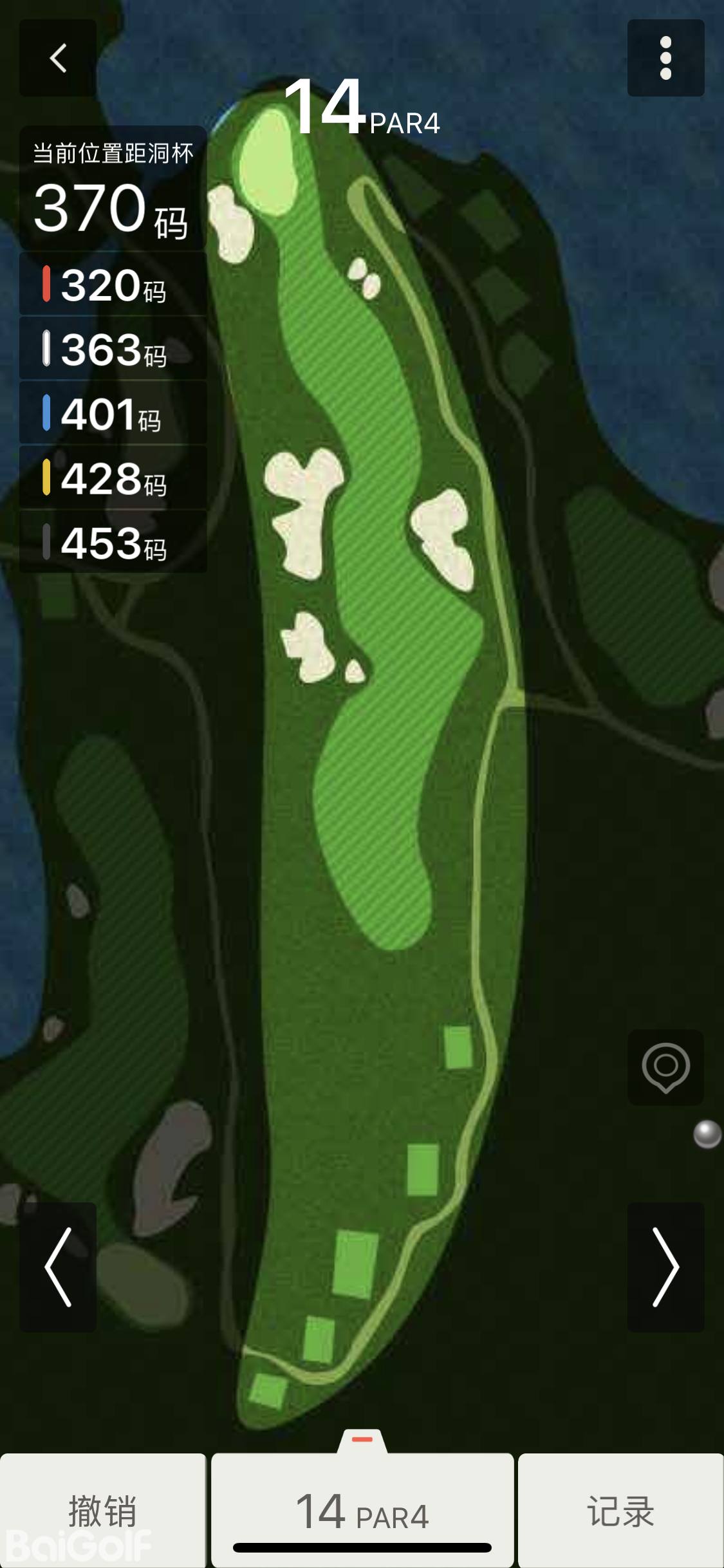Viewport: 724px width, 1568px height.
Task: Go to the next hole
Action: tap(665, 1267)
